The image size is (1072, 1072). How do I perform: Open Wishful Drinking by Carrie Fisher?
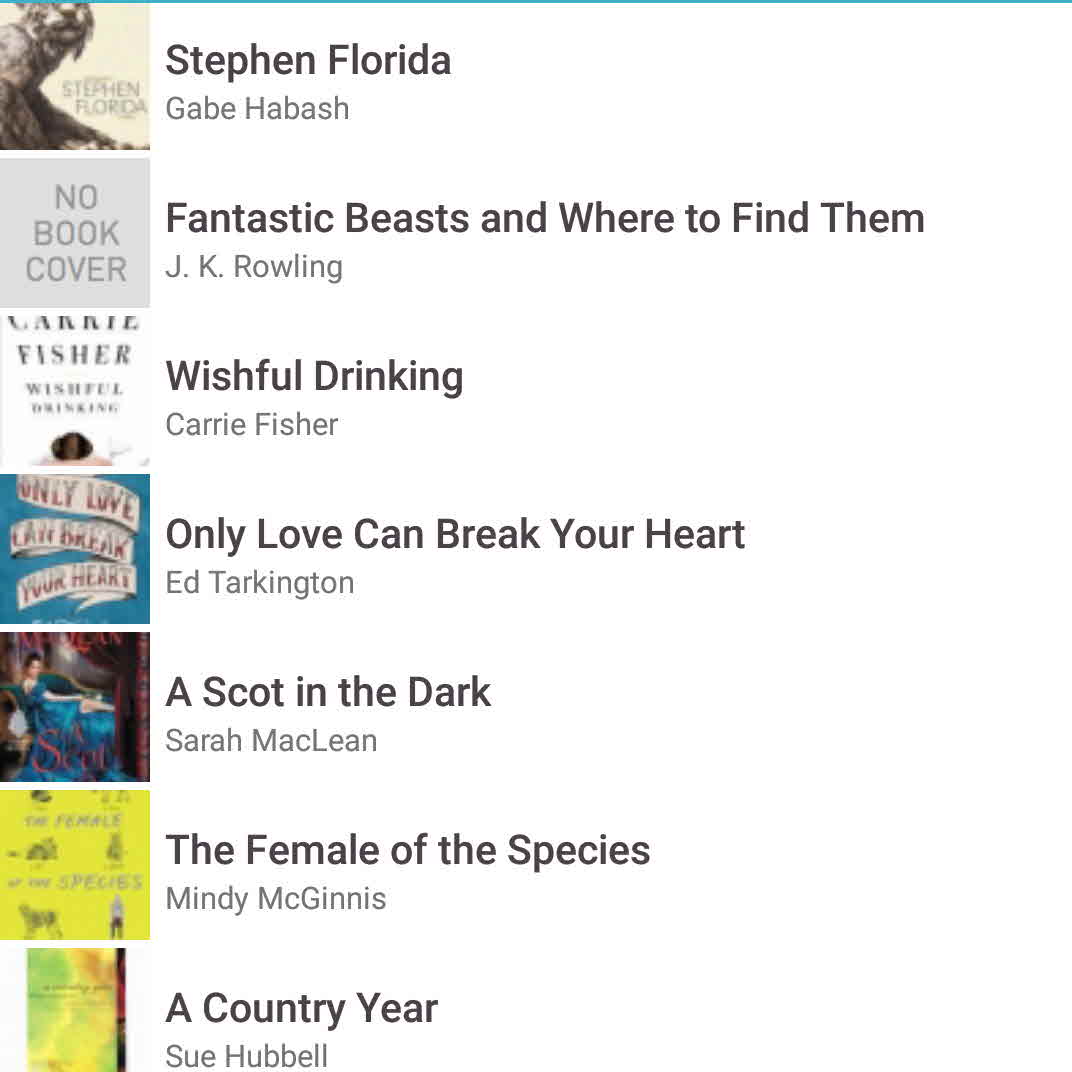[314, 377]
